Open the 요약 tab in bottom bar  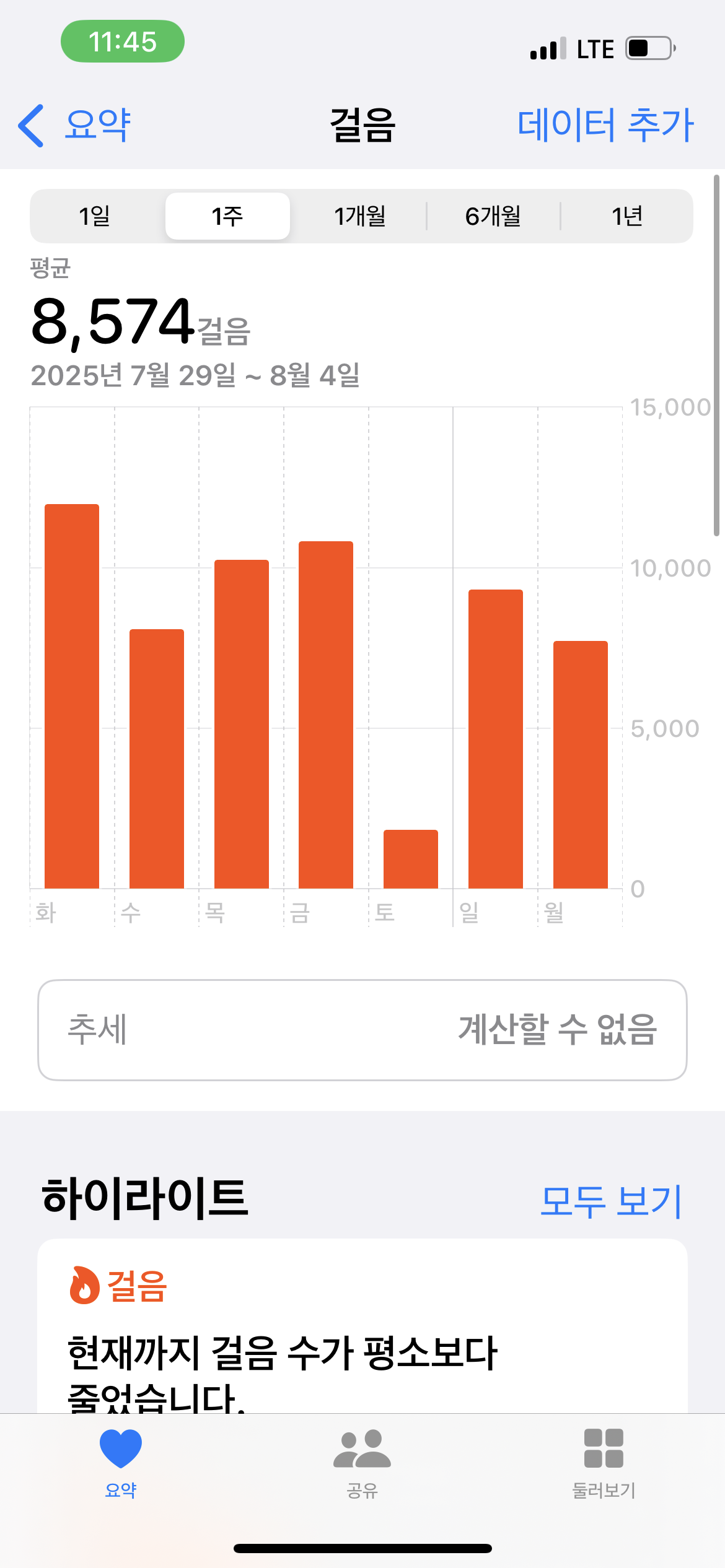tap(121, 1463)
